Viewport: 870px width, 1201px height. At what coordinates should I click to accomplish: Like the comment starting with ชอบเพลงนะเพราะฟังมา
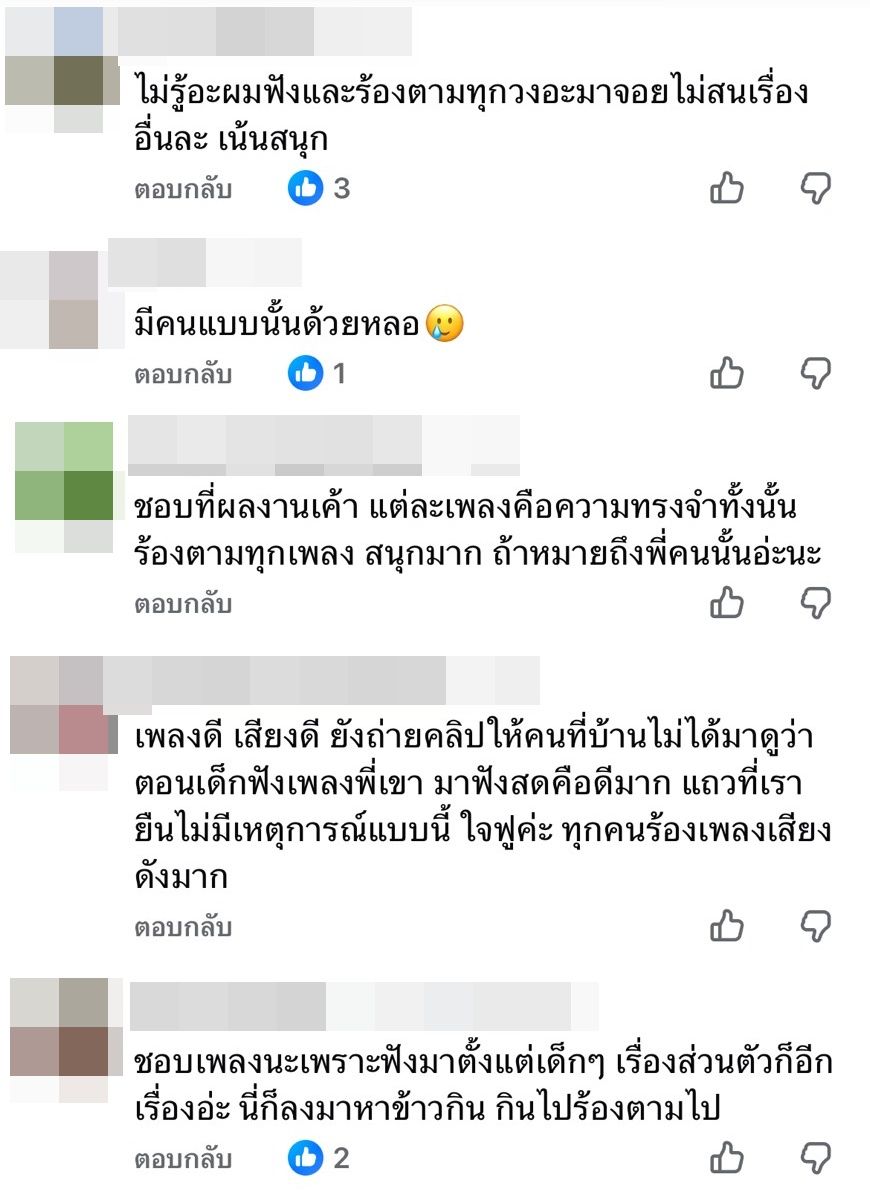tap(727, 1159)
